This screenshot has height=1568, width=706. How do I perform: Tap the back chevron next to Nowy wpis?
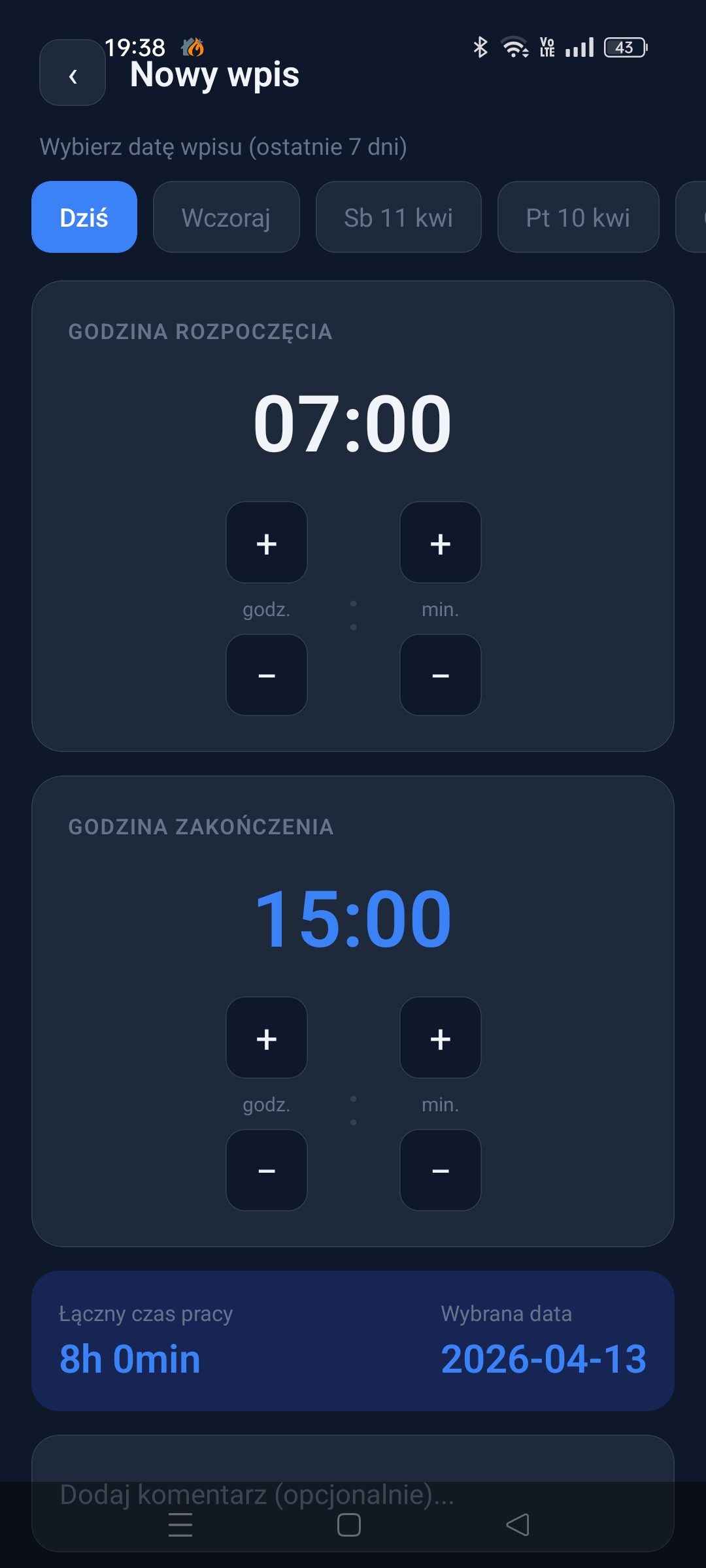(x=72, y=74)
